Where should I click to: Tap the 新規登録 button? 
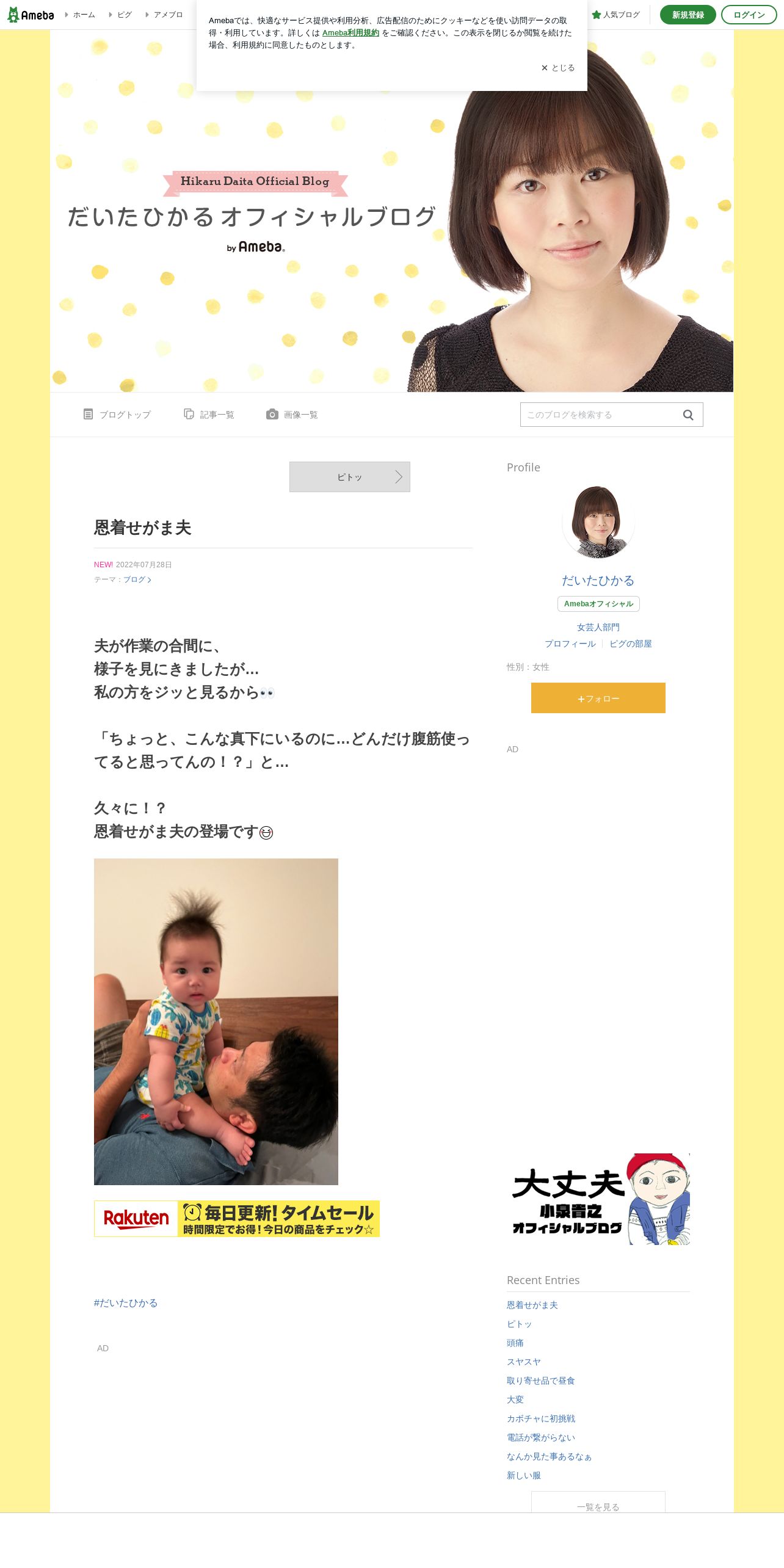[688, 15]
